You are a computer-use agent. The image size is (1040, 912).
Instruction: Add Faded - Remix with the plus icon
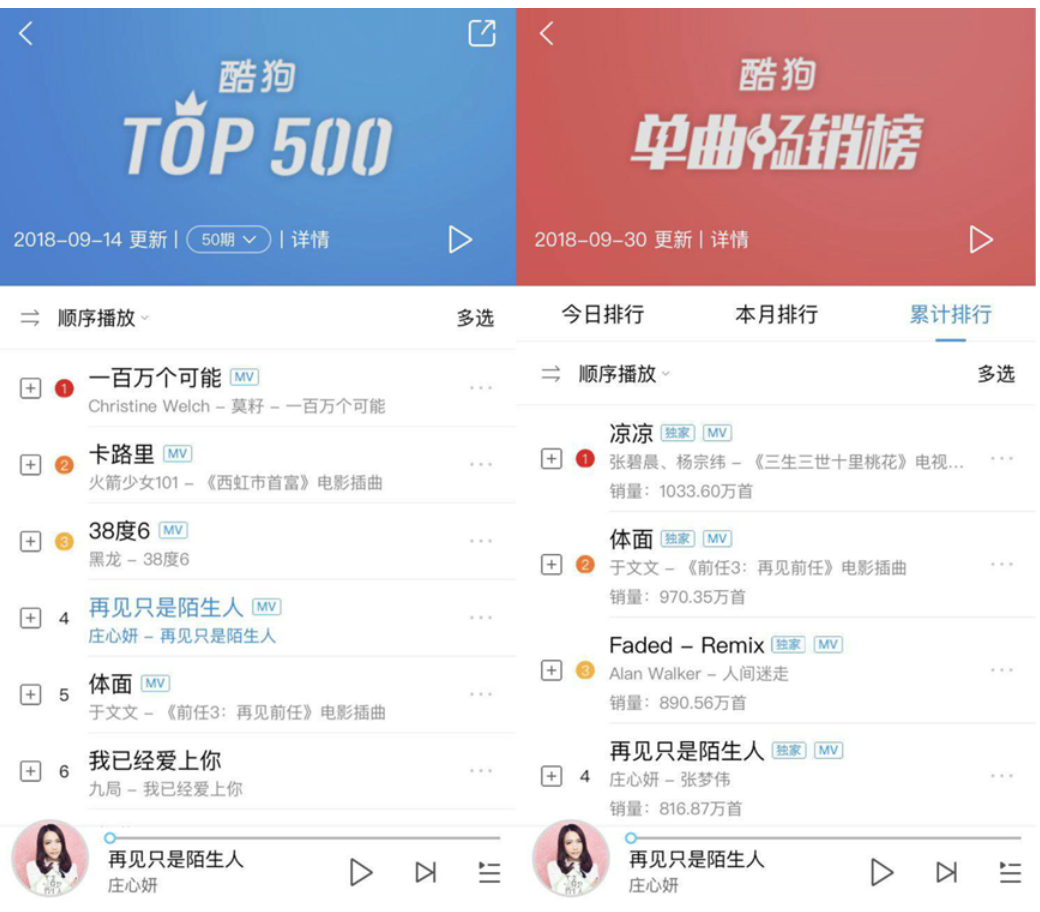tap(551, 671)
